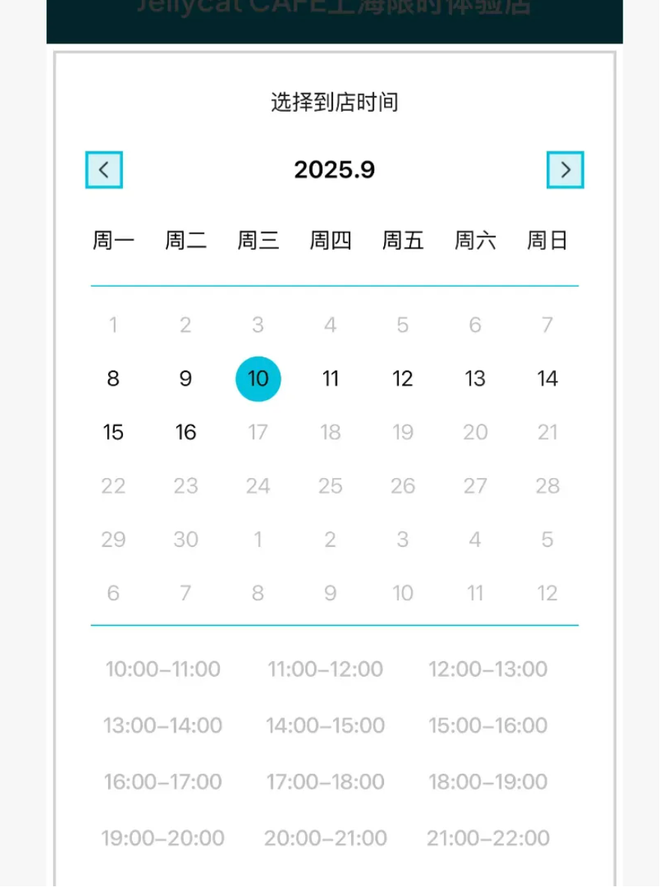Viewport: 660px width, 887px height.
Task: Choose Saturday the 13th
Action: click(x=475, y=379)
